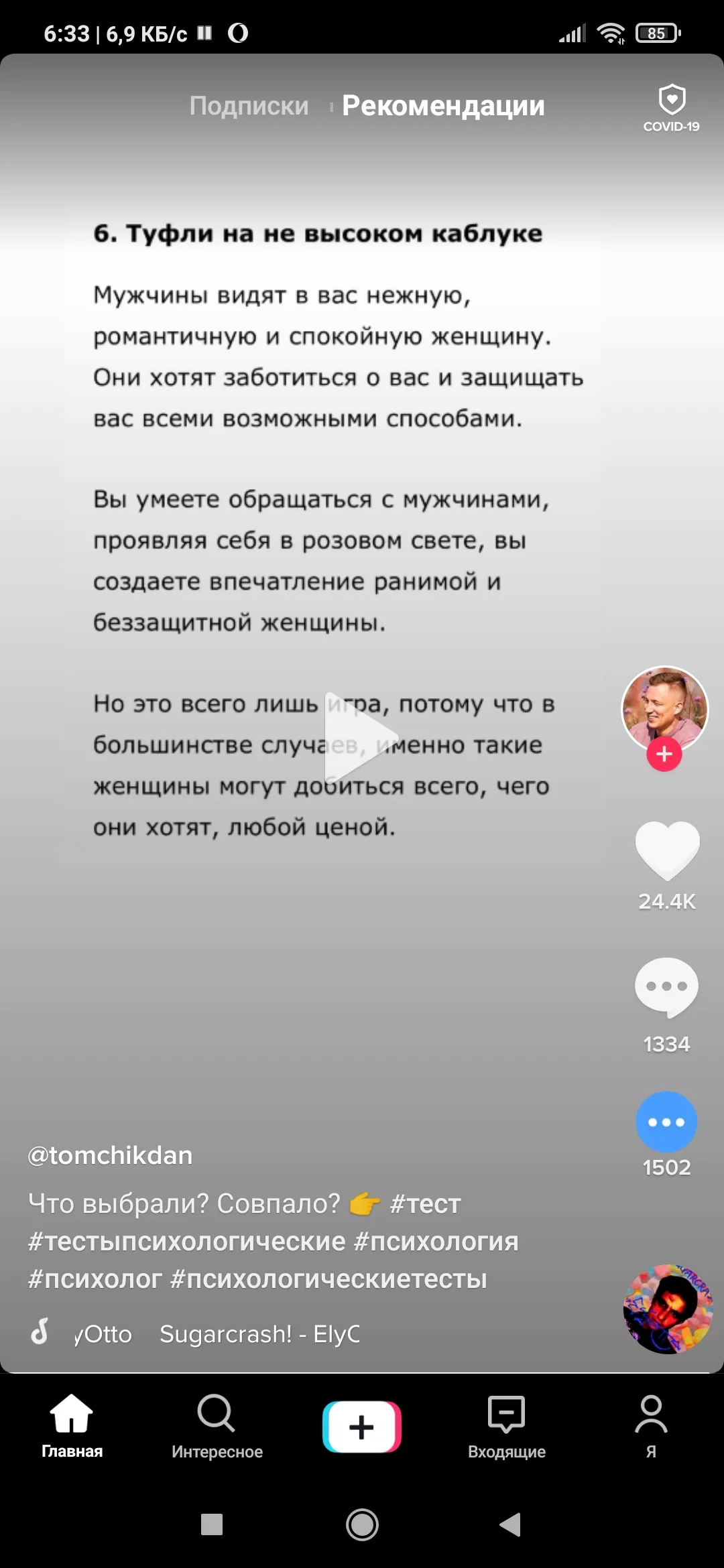The image size is (724, 1568).
Task: Go to Главная home feed
Action: pos(70,1414)
